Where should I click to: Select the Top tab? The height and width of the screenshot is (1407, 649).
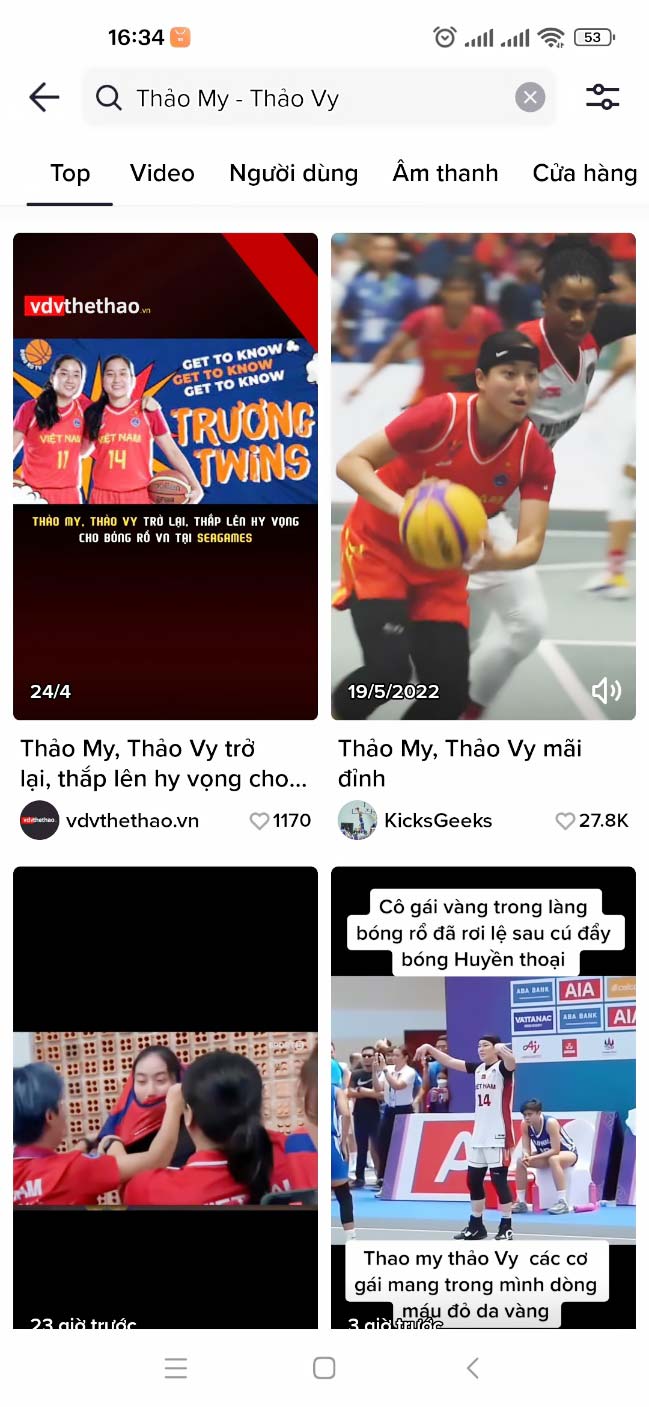click(x=70, y=173)
